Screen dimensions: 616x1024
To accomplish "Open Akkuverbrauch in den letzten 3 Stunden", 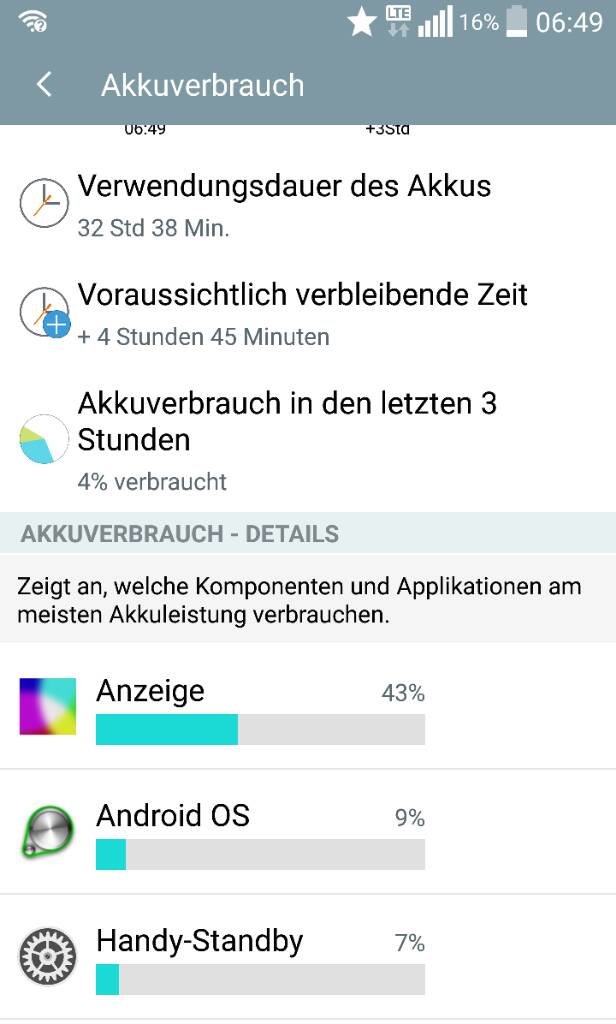I will point(308,441).
